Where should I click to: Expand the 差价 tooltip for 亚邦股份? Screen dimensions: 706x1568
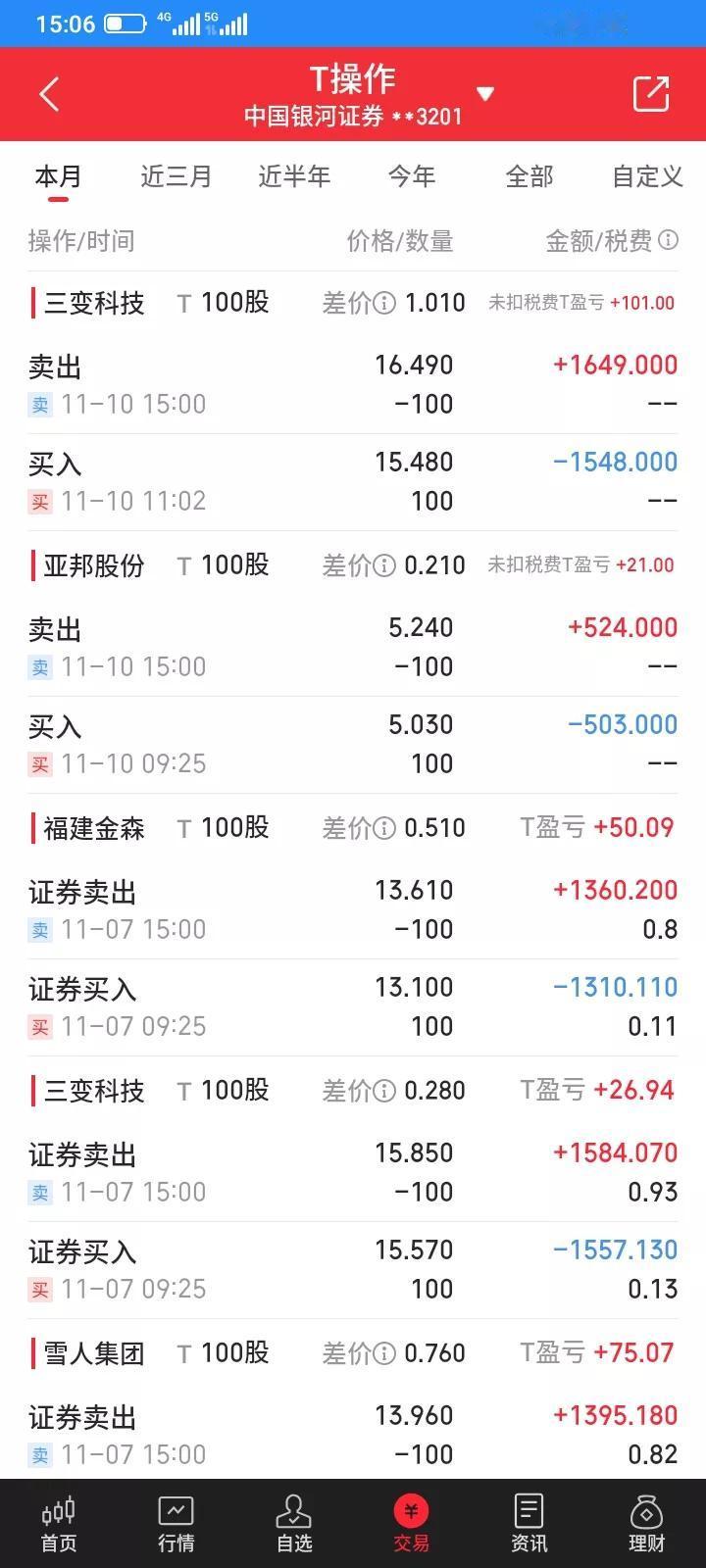pyautogui.click(x=382, y=565)
